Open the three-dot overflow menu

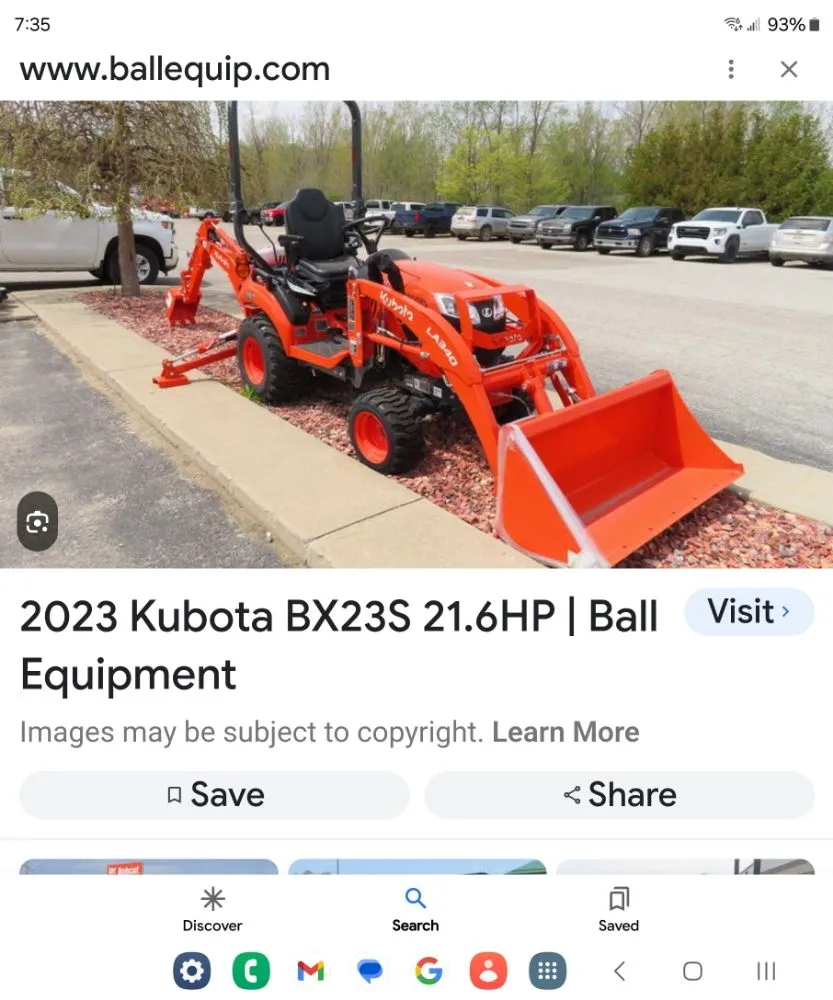tap(731, 69)
